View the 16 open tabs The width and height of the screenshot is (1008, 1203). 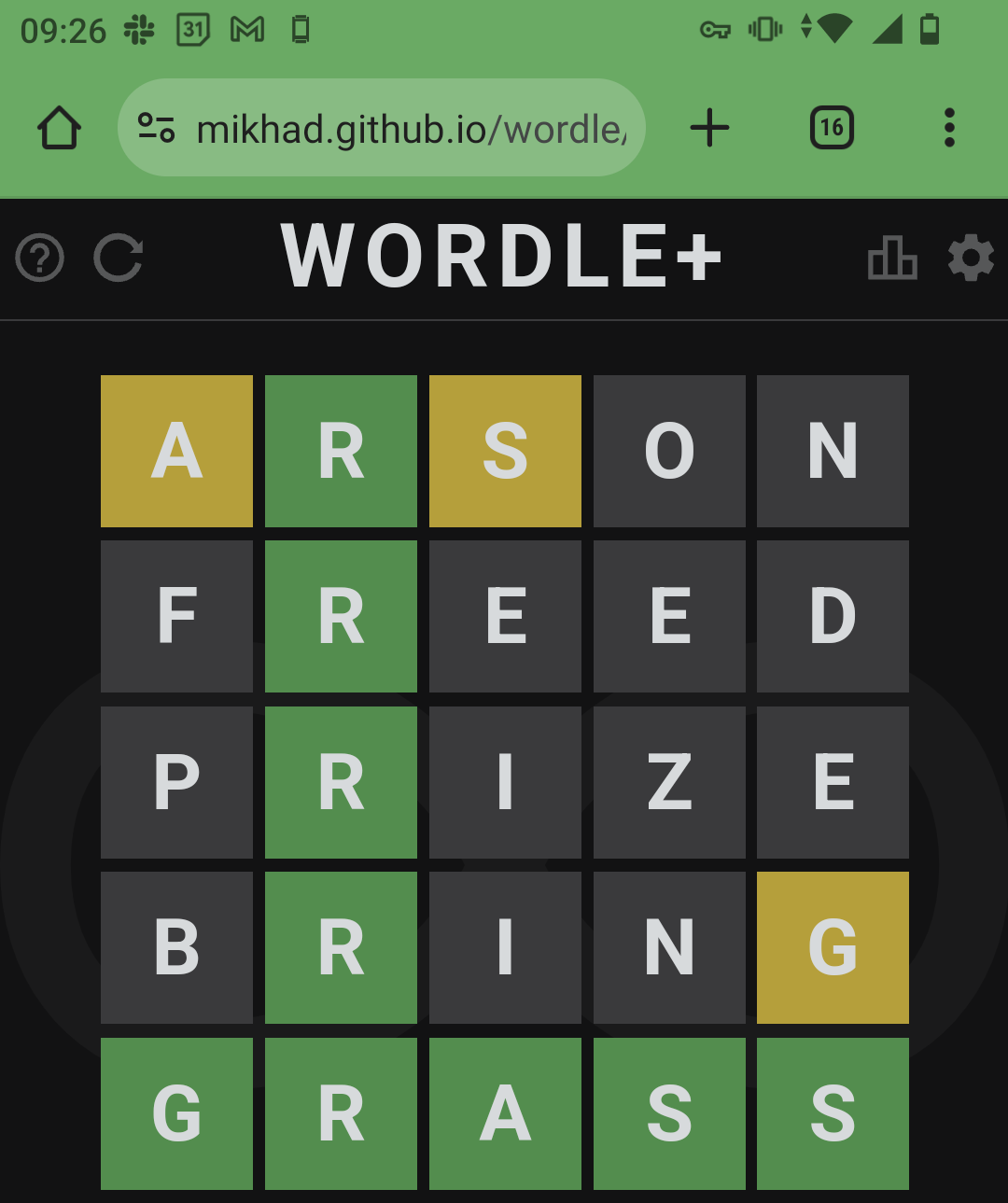pyautogui.click(x=832, y=128)
